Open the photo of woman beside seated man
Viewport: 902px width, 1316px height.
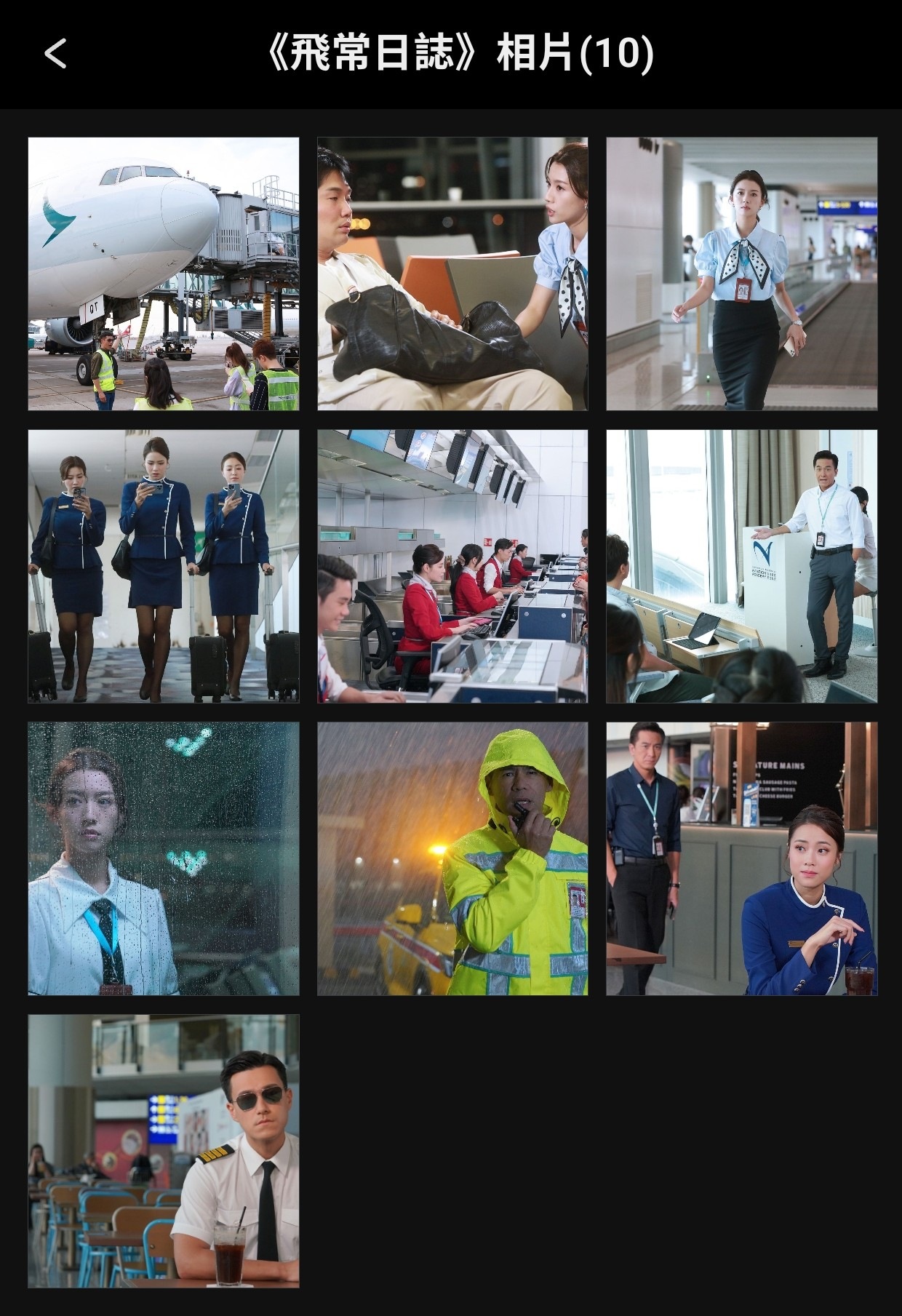452,274
